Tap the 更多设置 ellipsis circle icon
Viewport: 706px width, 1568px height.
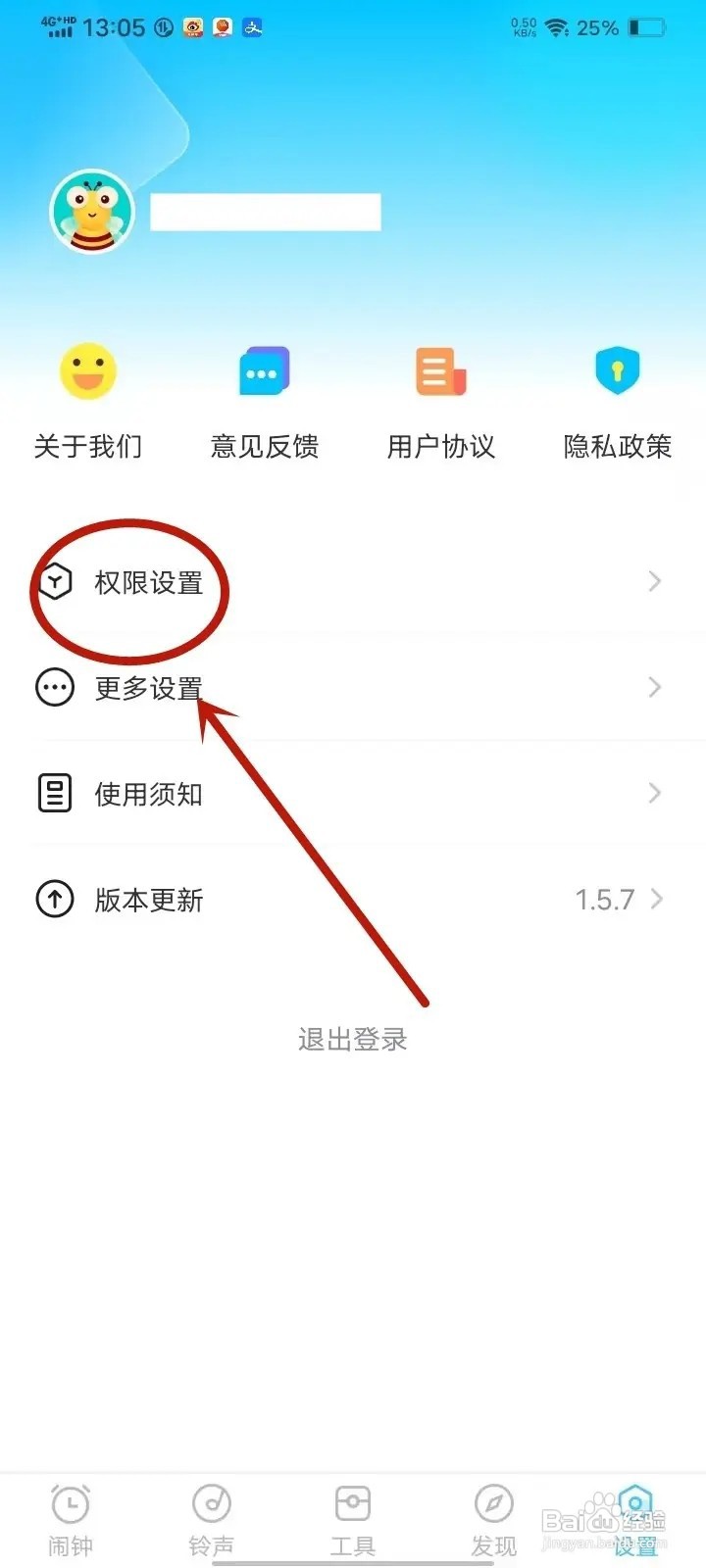click(56, 687)
